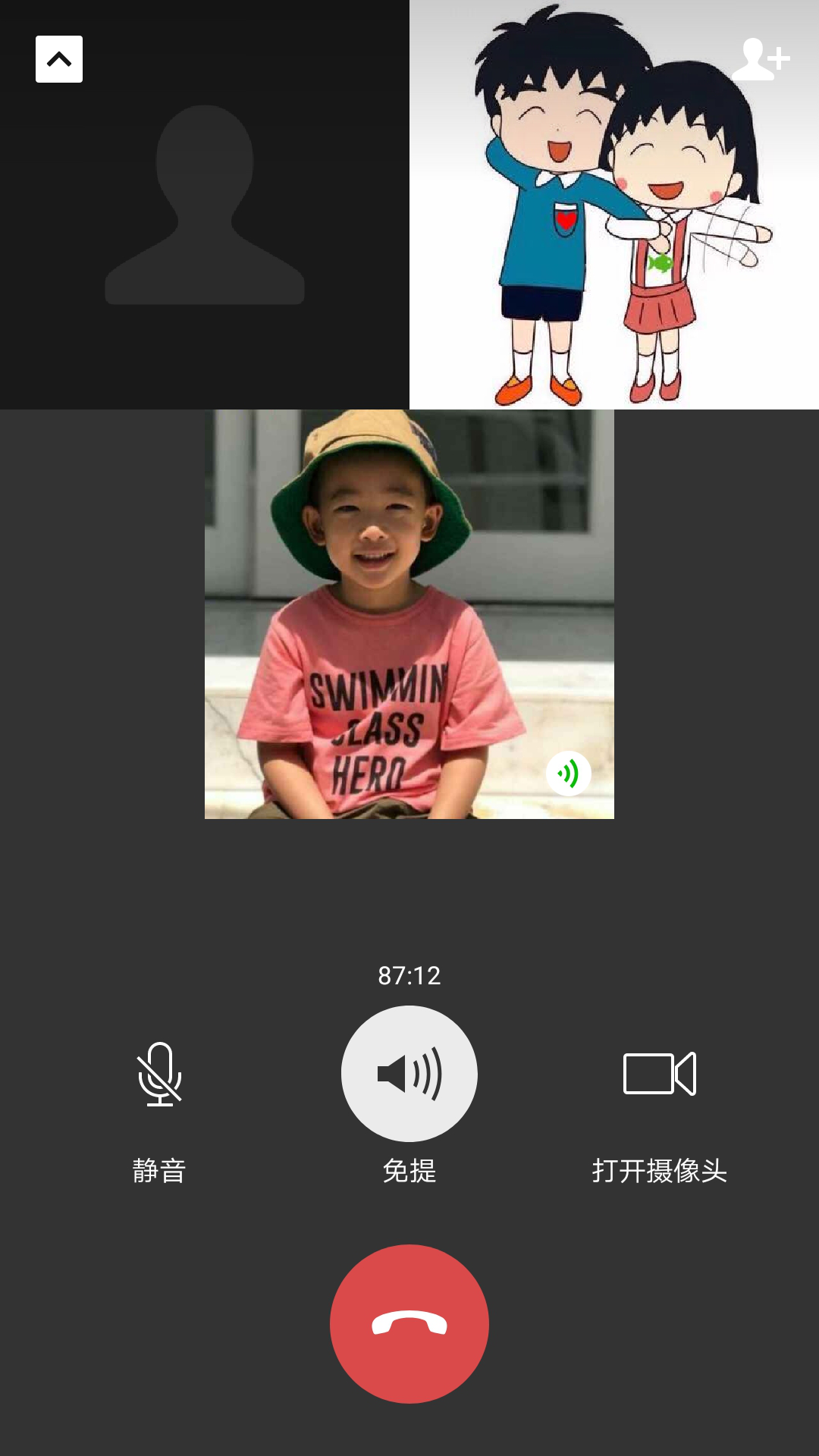Add a participant to the group call
The height and width of the screenshot is (1456, 819).
[x=761, y=59]
